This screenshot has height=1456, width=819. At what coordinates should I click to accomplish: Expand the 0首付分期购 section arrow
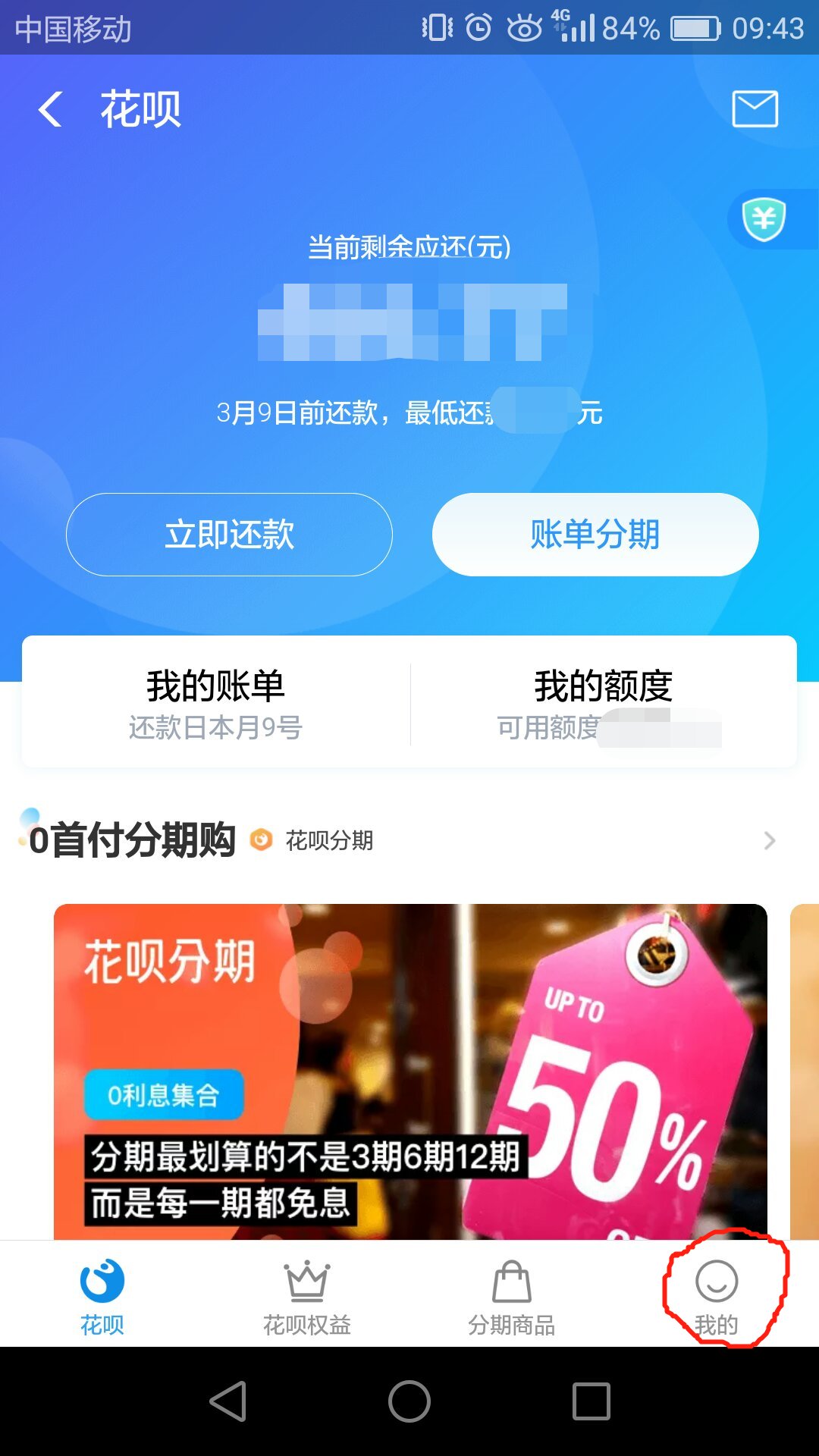click(770, 840)
